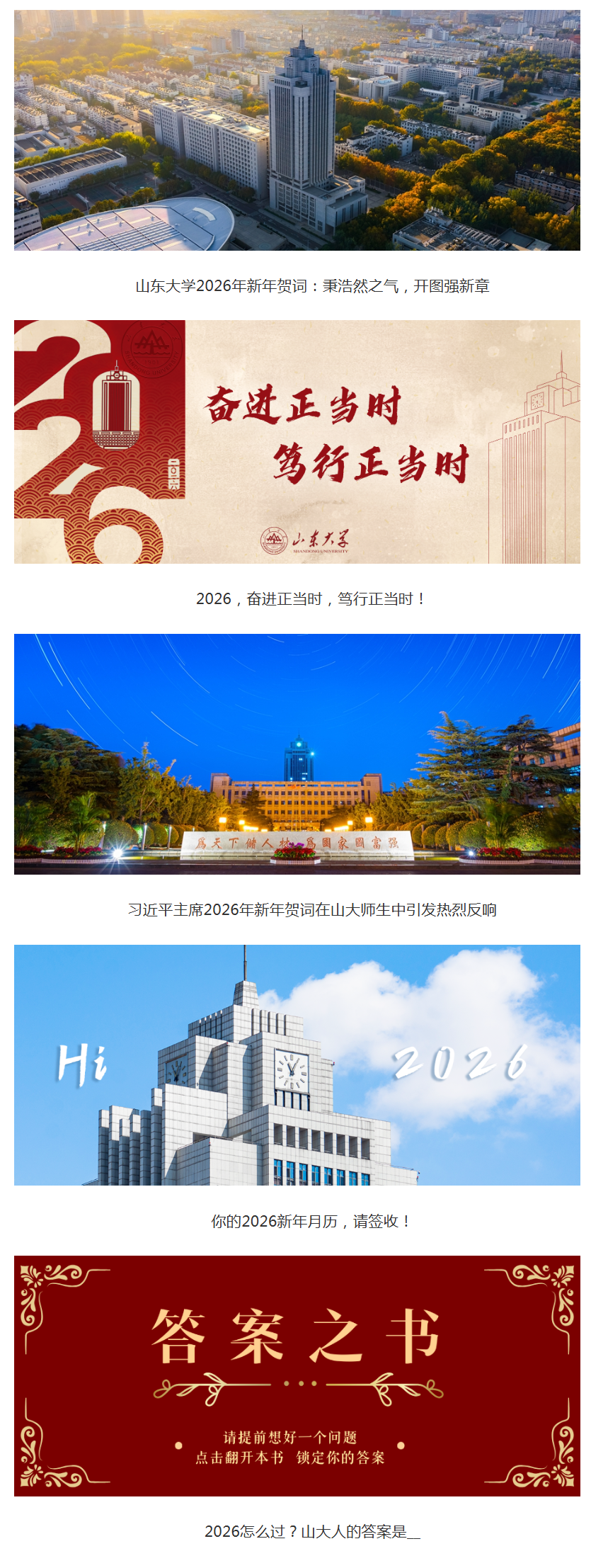Open the article on Xi Jinping's 2026 New Year address

tap(312, 909)
